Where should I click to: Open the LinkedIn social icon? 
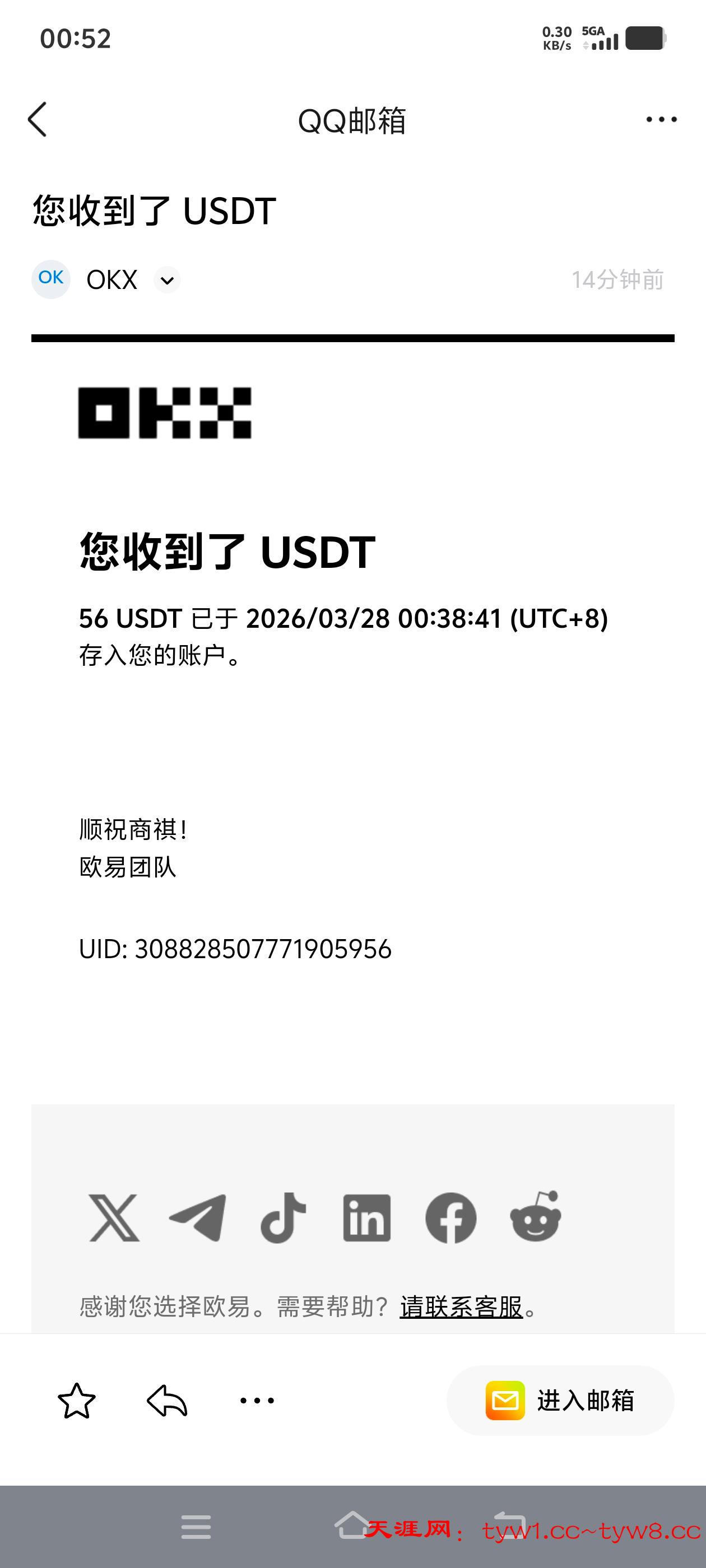(366, 1217)
